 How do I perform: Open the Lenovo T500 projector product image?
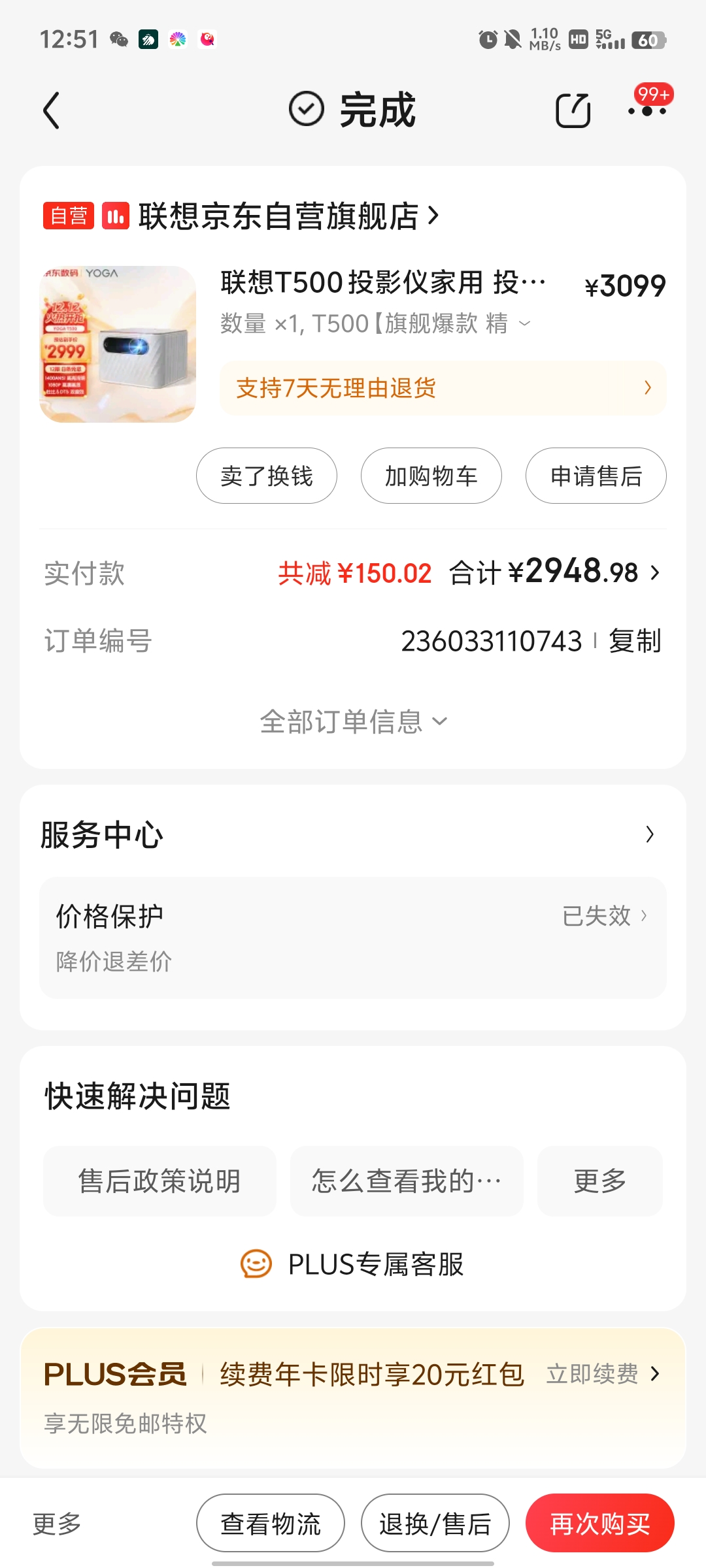coord(118,344)
